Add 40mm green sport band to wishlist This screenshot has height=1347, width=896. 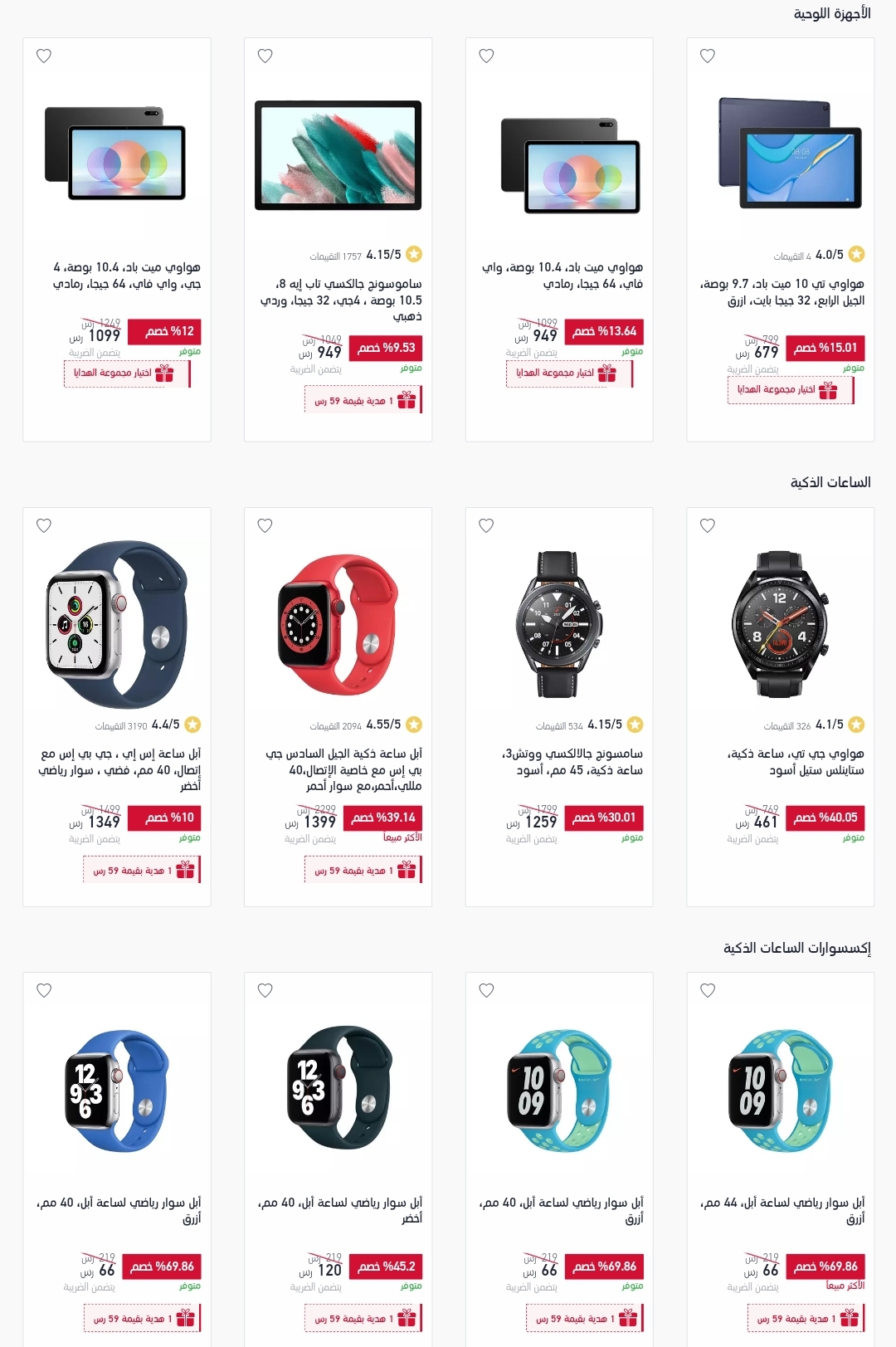[x=265, y=990]
